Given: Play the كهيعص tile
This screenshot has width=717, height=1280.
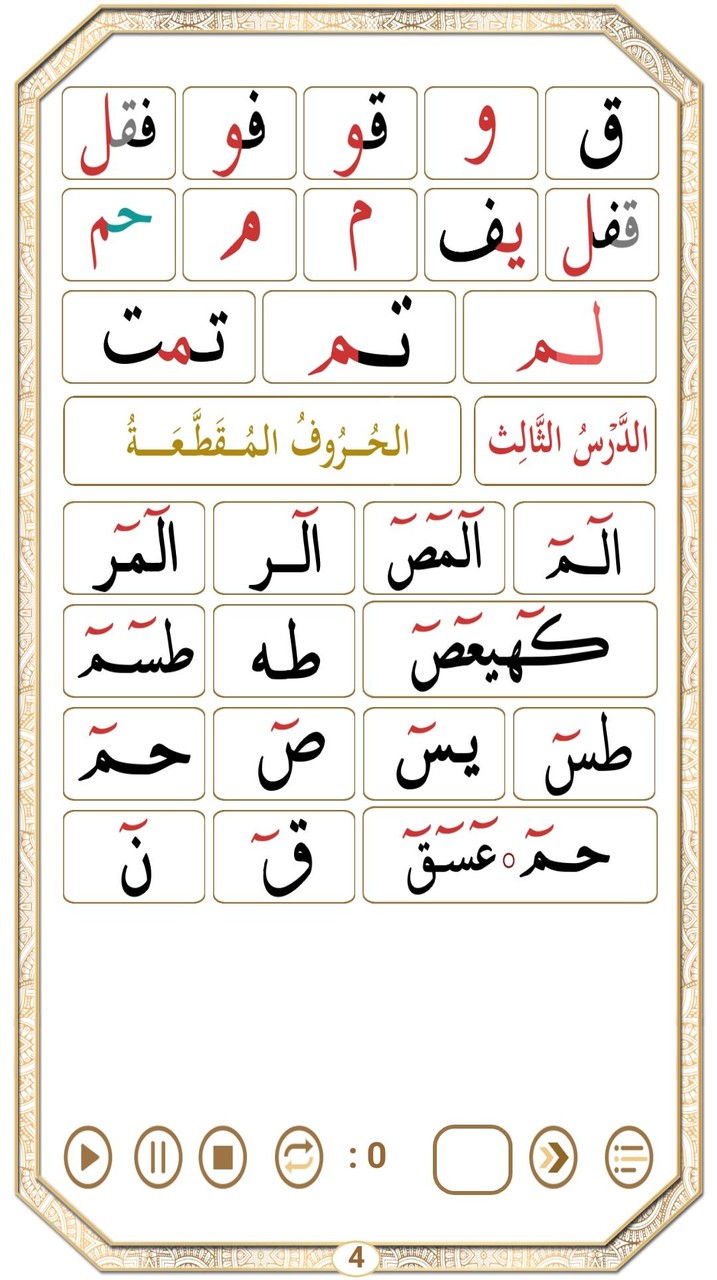Looking at the screenshot, I should coord(510,650).
